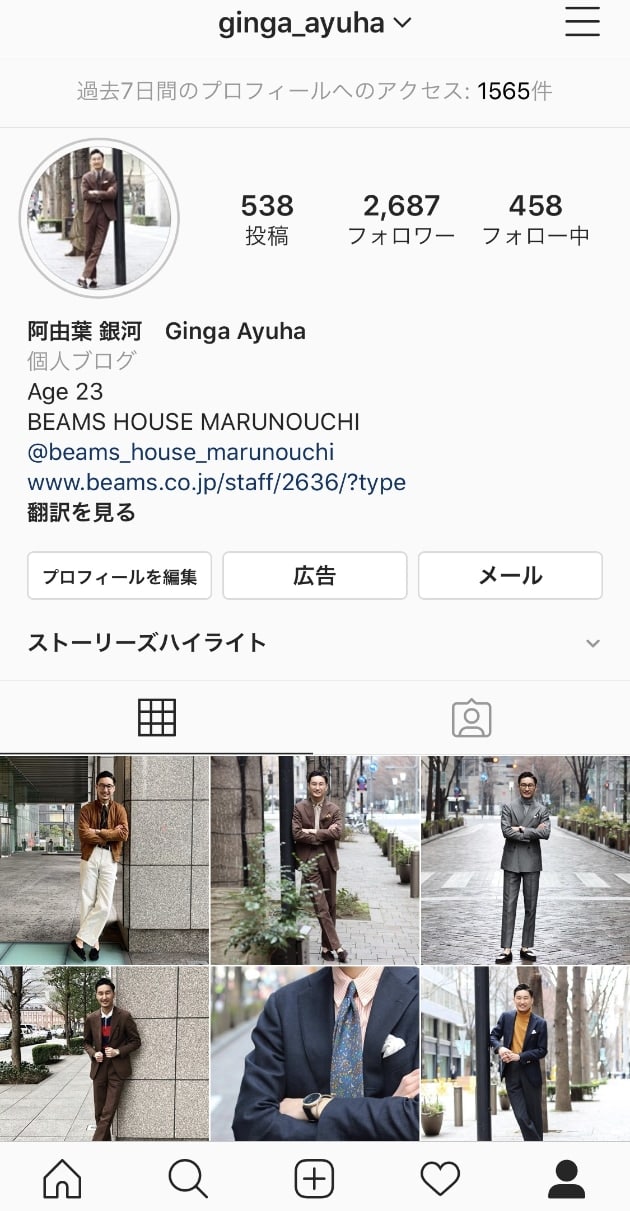Open the hamburger menu
This screenshot has height=1211, width=630.
582,22
